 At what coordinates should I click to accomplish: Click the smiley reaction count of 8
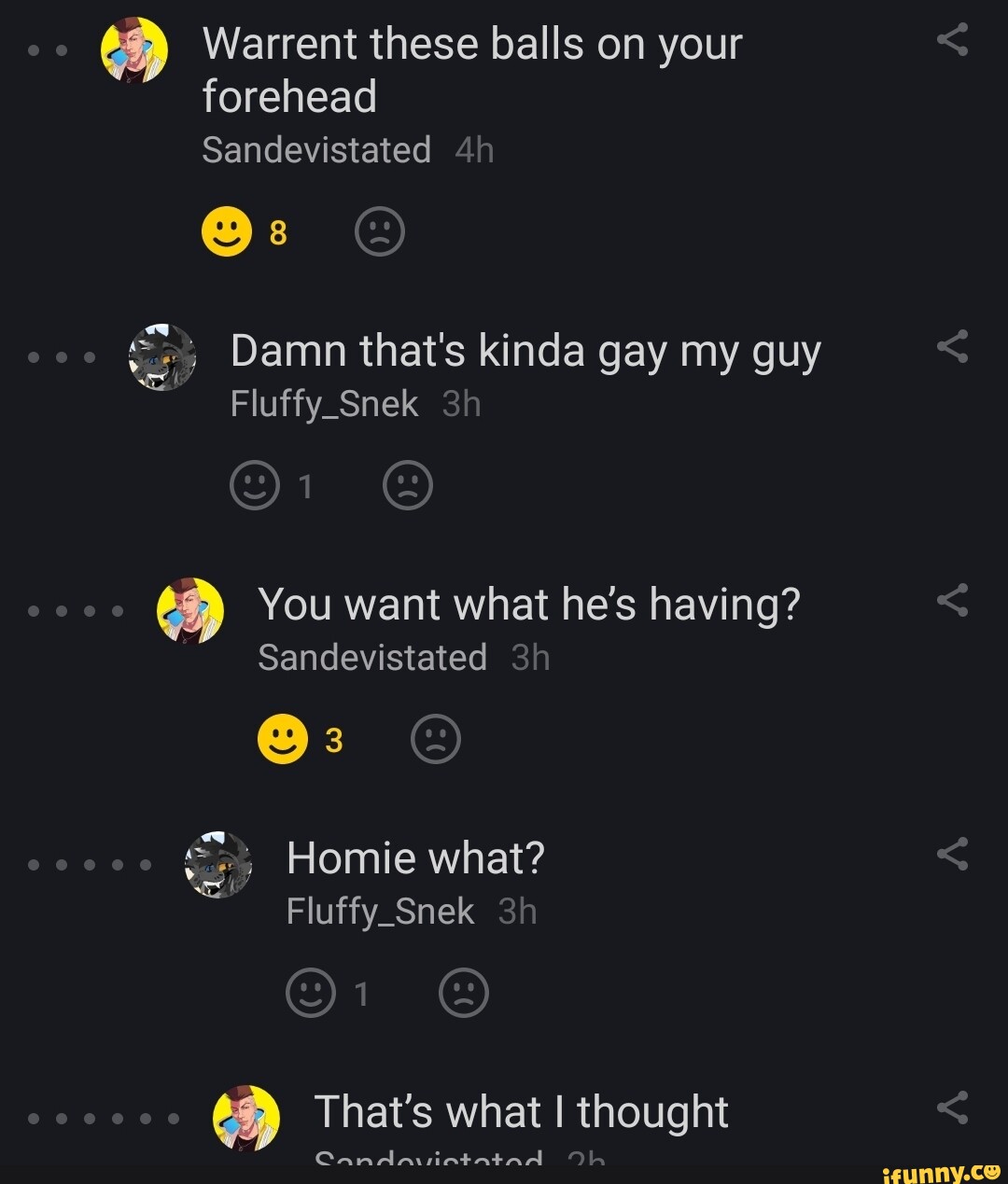pyautogui.click(x=275, y=230)
